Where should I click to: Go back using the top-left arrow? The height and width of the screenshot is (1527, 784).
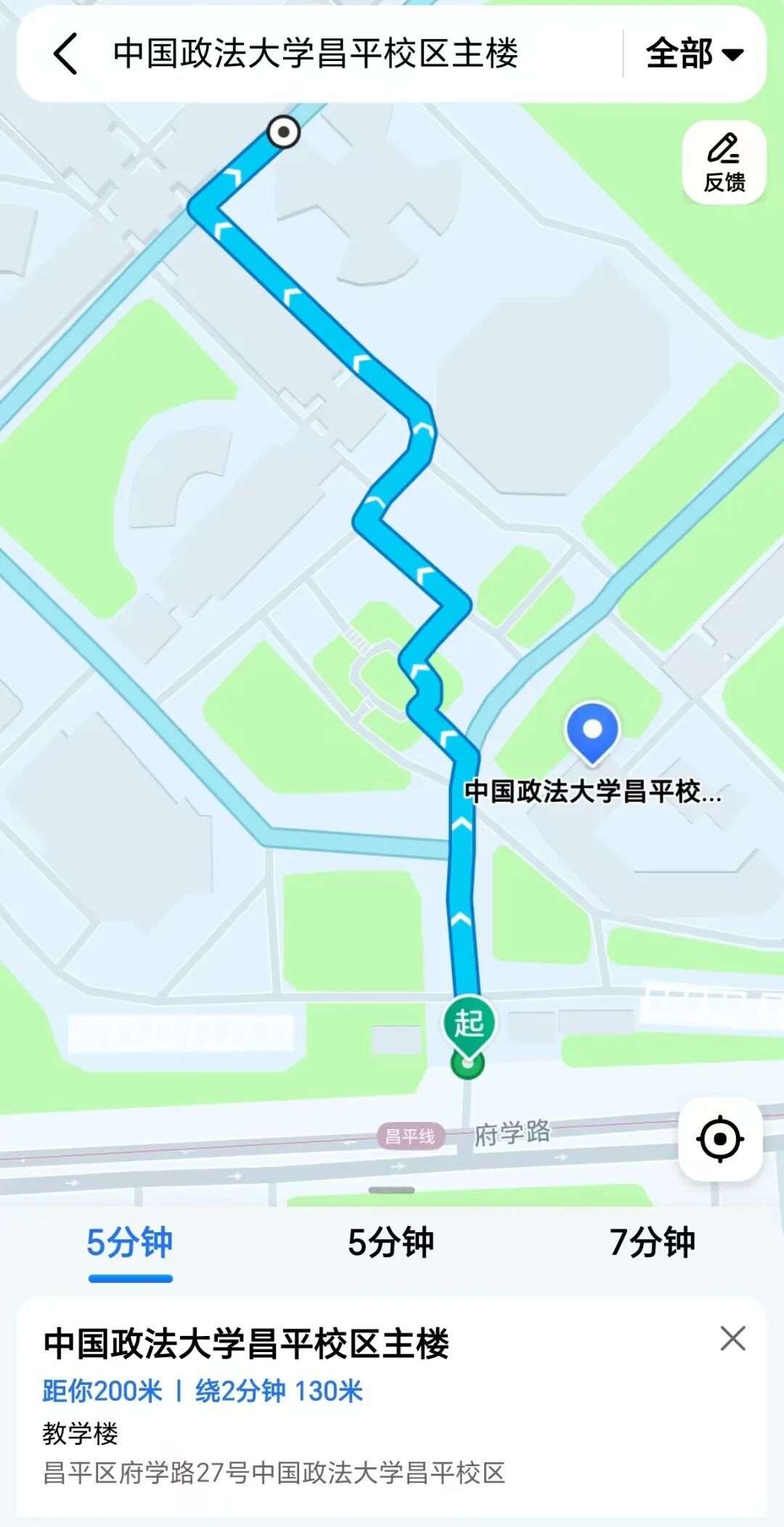(x=65, y=54)
